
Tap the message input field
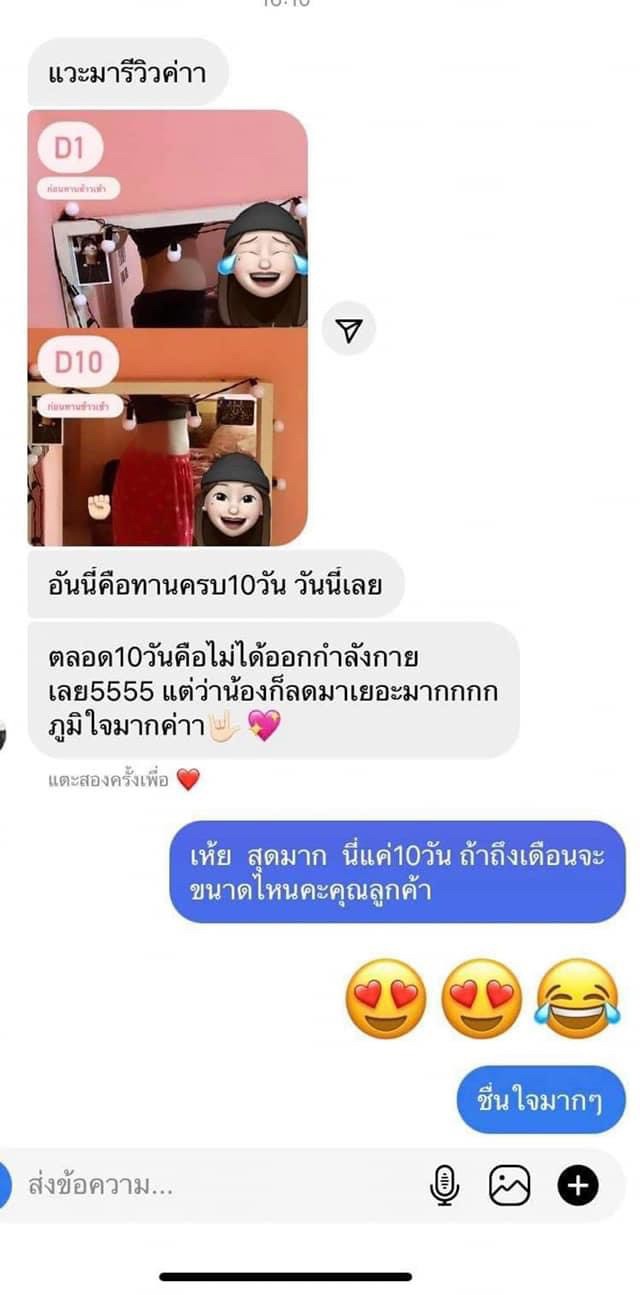point(200,1186)
